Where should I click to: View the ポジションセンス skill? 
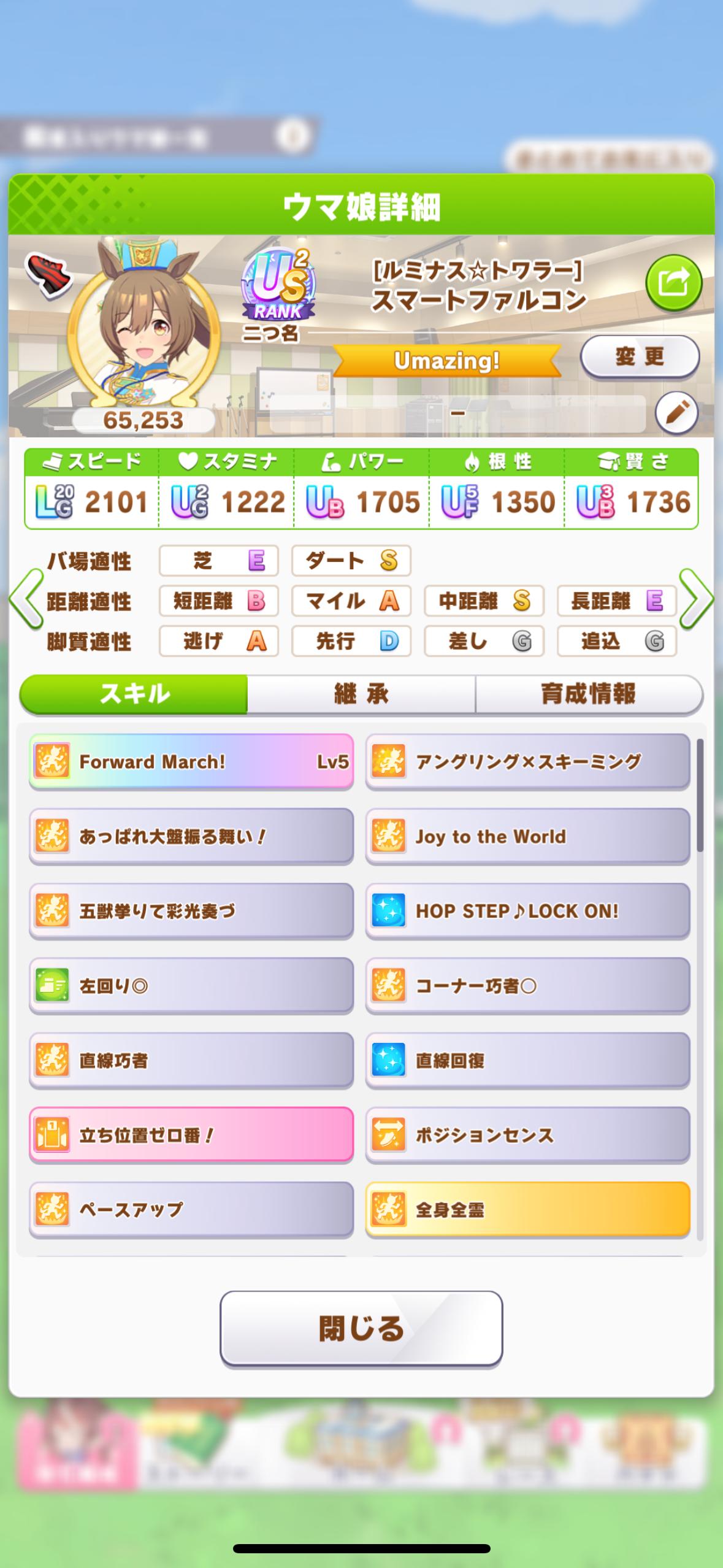(527, 1135)
